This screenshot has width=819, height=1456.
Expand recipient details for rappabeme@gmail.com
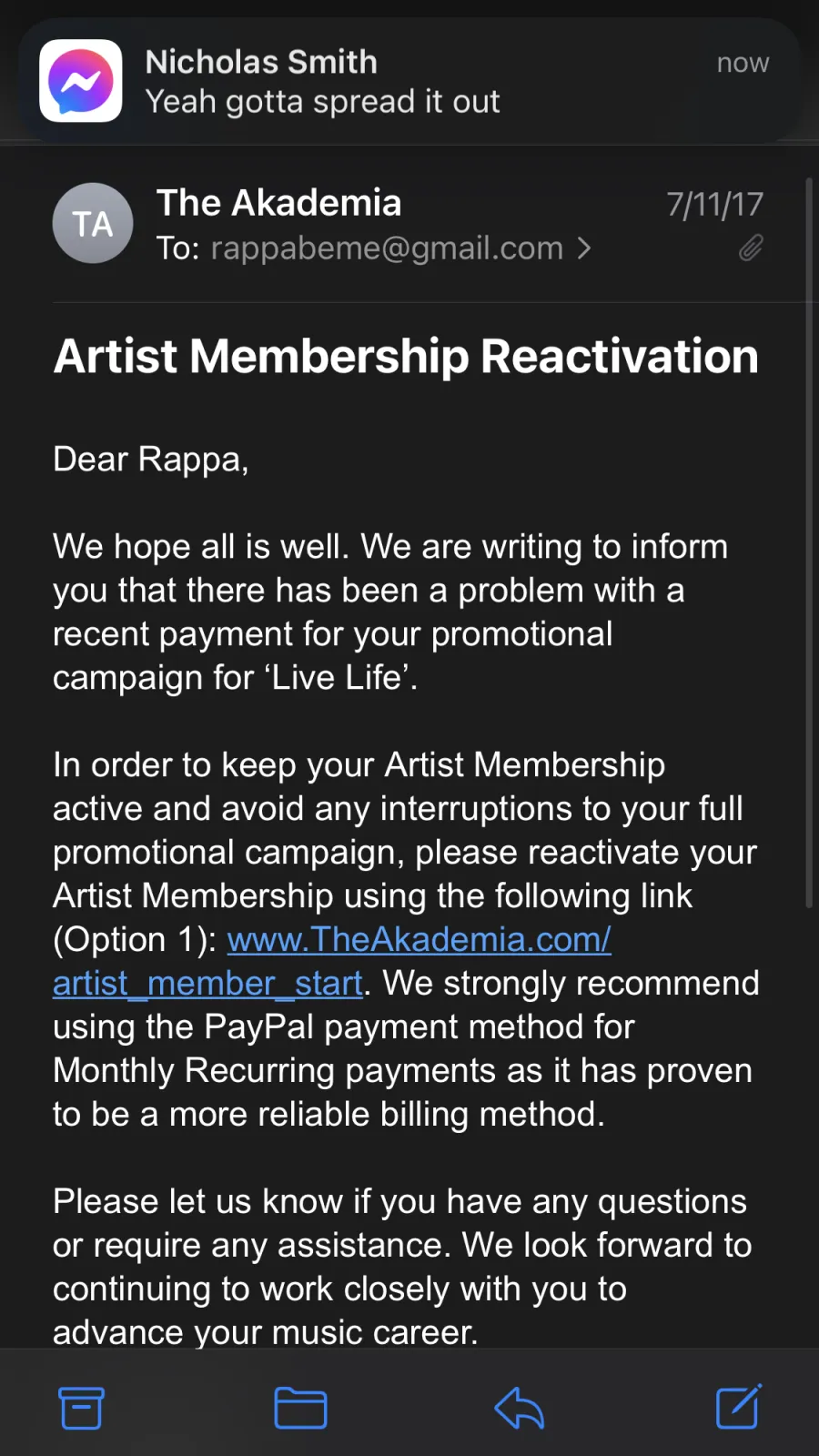pyautogui.click(x=374, y=248)
